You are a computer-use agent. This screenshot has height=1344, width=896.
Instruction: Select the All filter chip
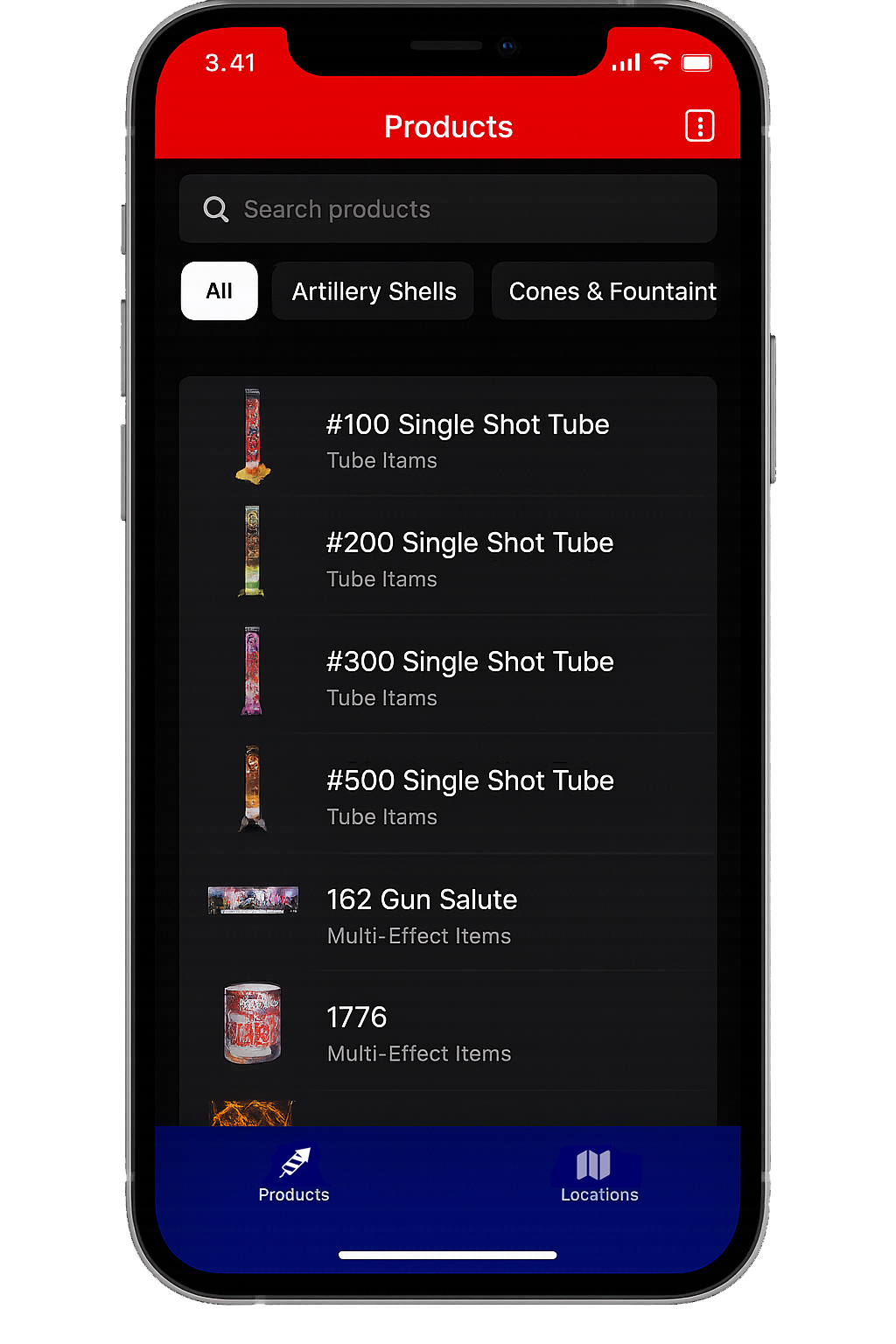coord(219,291)
